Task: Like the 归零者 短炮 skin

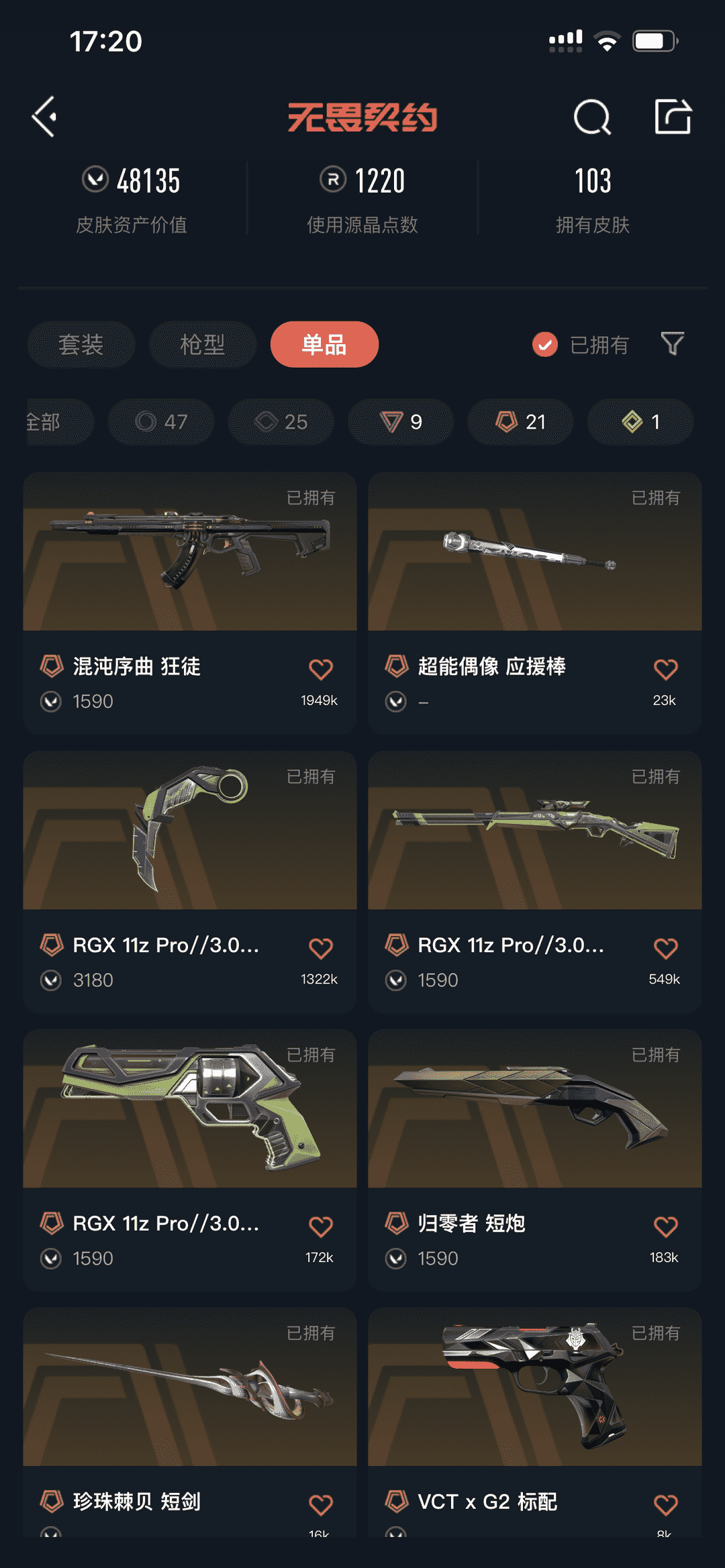Action: [665, 1226]
